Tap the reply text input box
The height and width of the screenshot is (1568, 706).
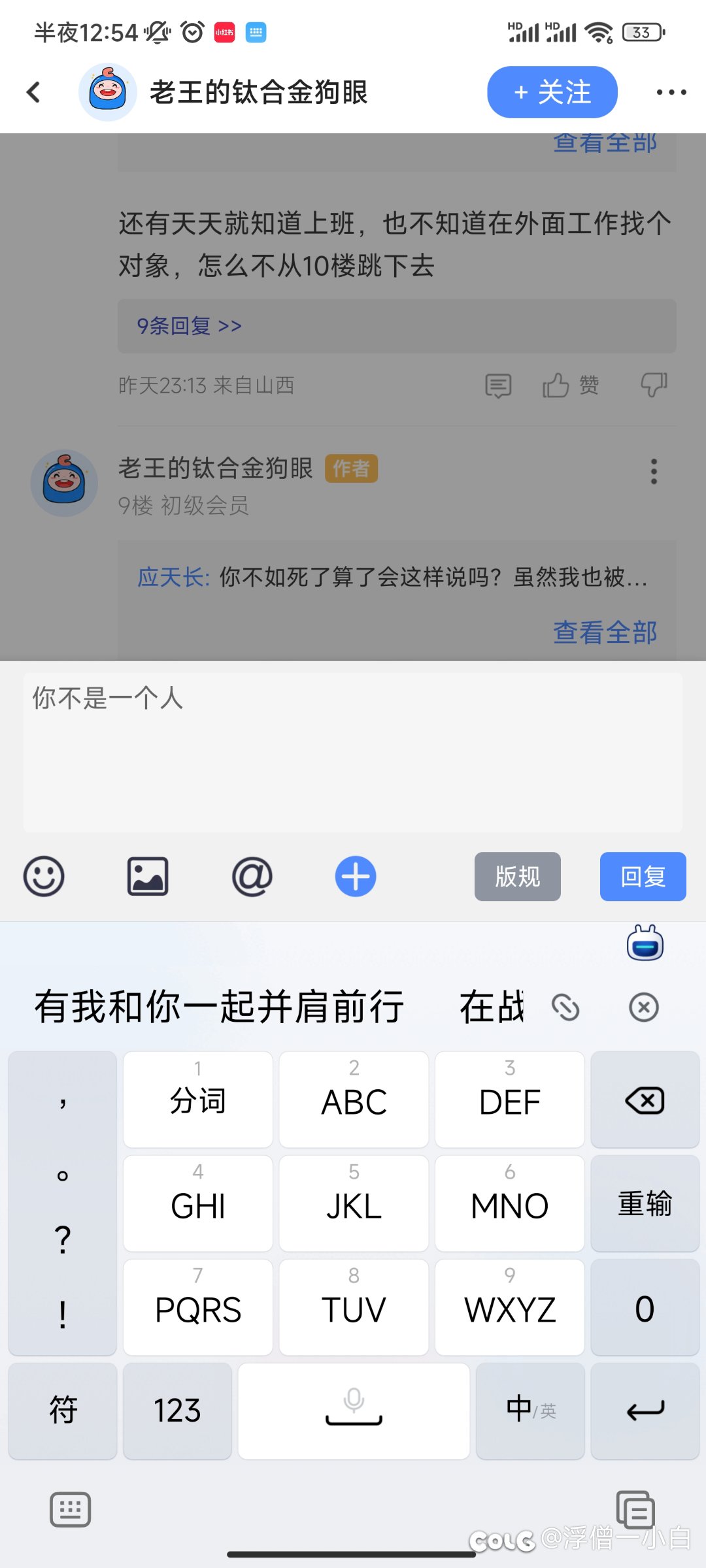353,753
